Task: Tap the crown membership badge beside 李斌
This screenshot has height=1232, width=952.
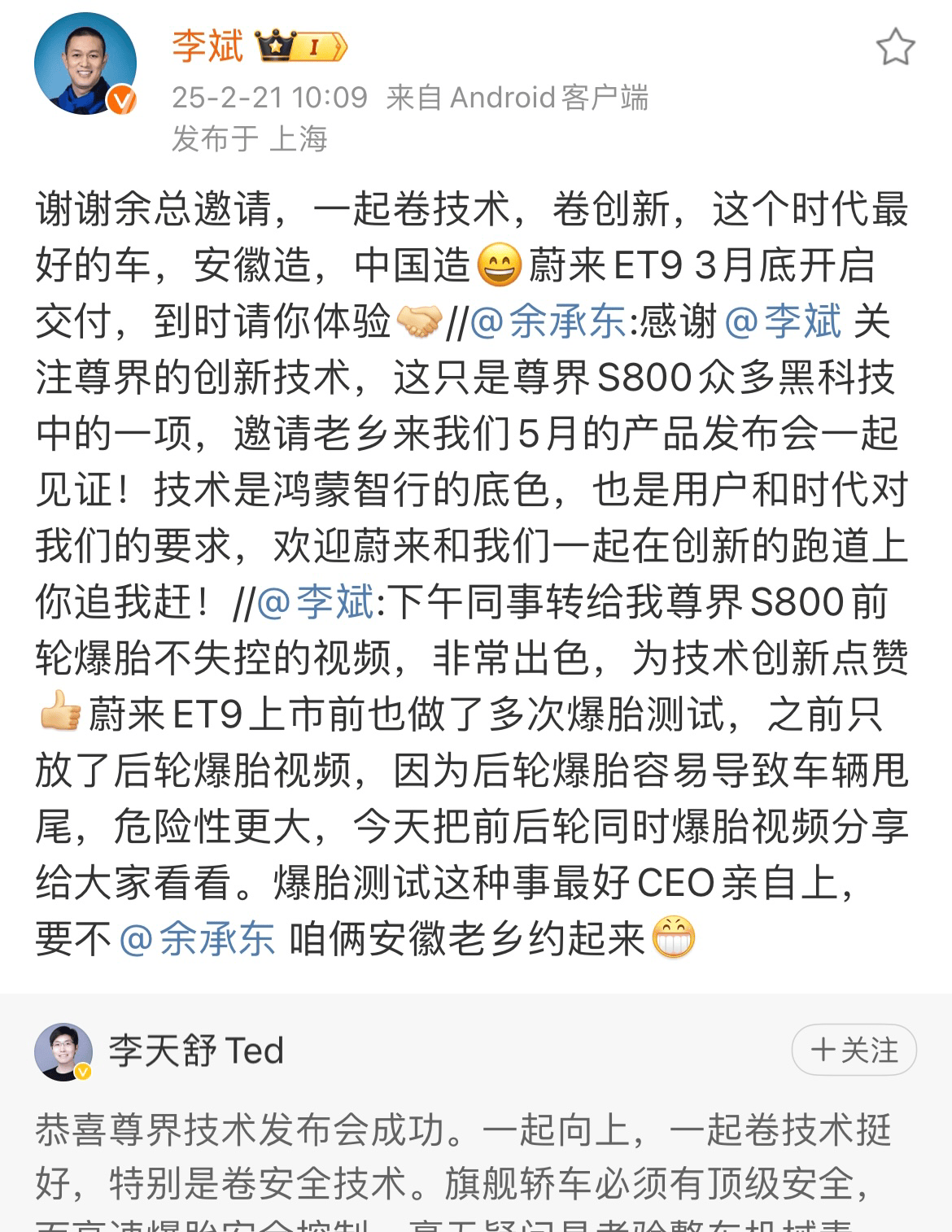Action: click(302, 47)
